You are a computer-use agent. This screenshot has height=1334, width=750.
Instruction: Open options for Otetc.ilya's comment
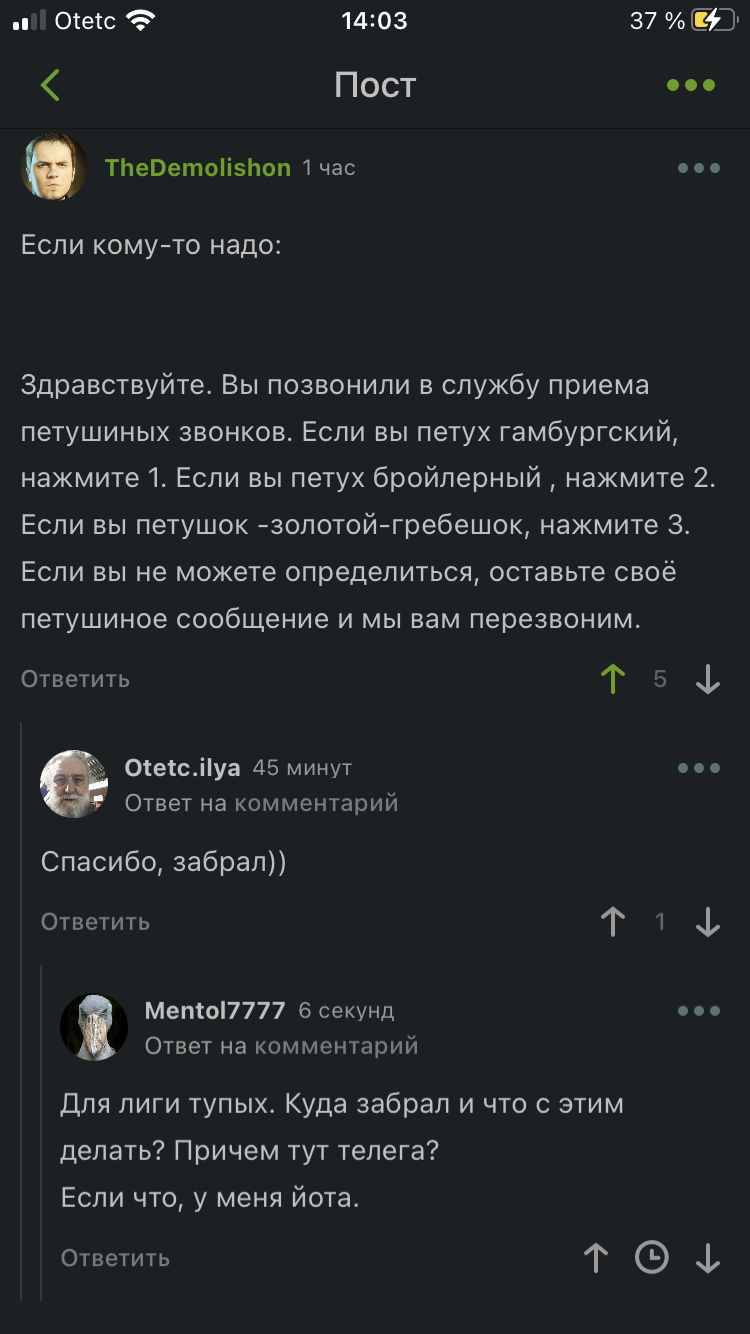click(698, 768)
